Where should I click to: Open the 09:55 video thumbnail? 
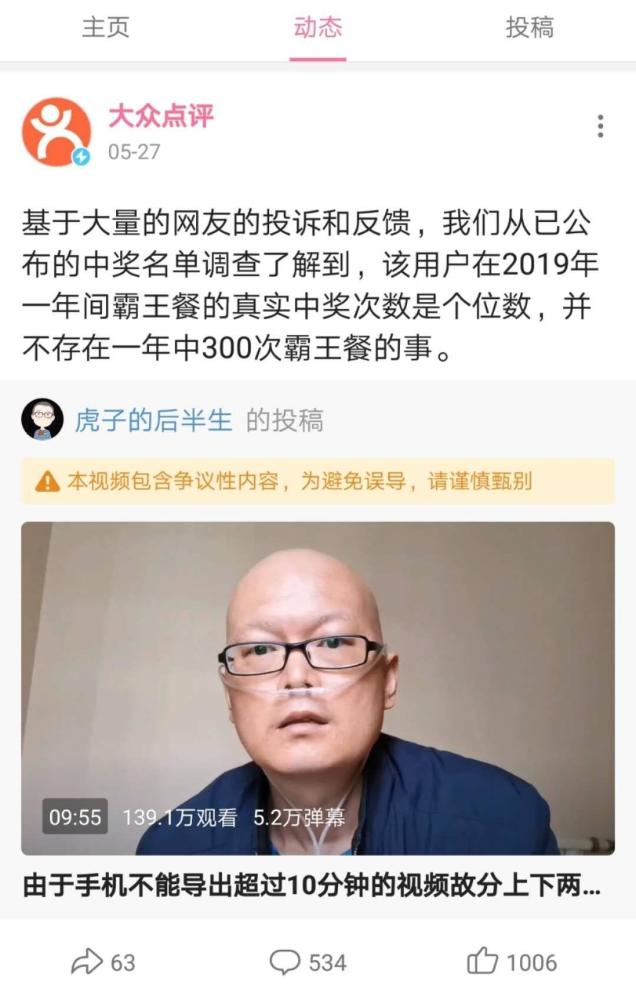point(318,689)
